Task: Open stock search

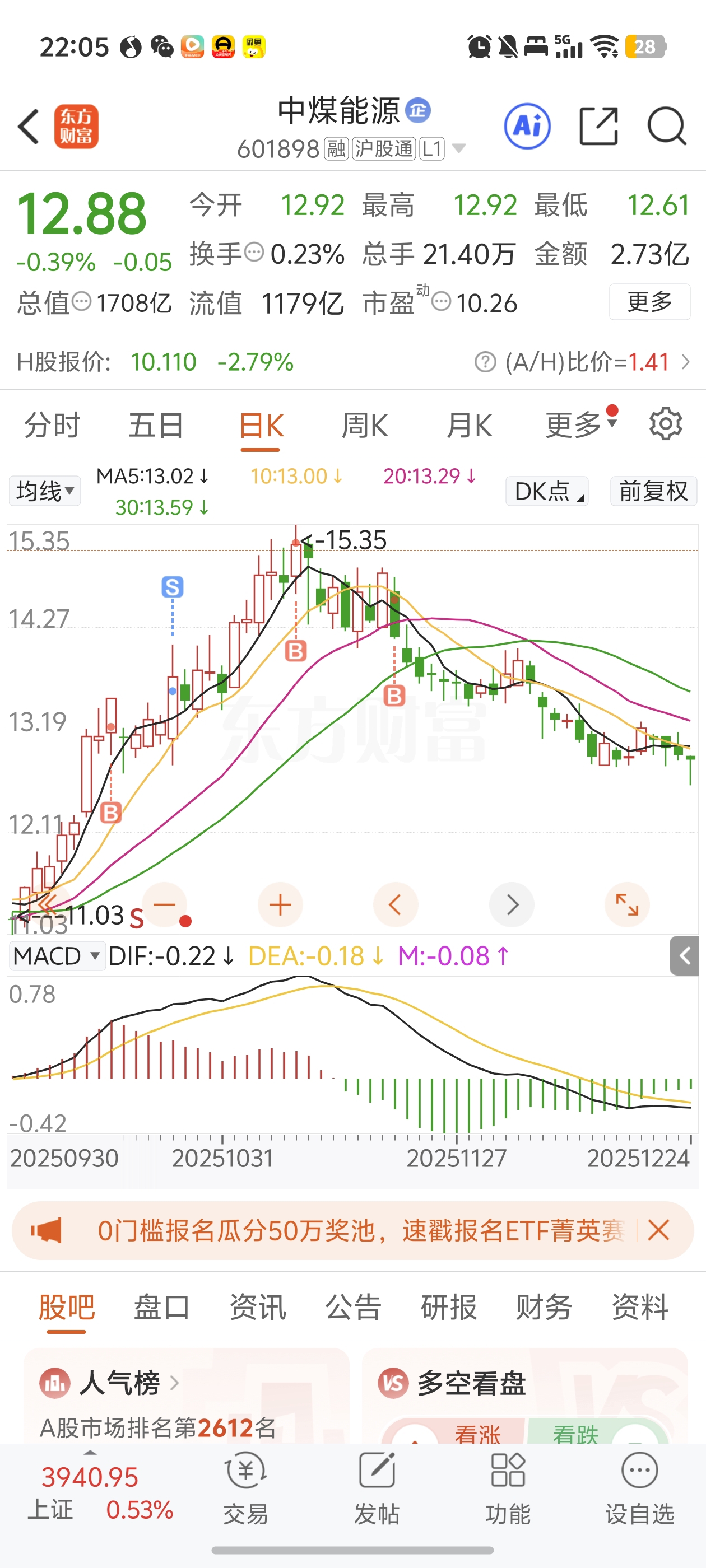Action: [666, 127]
